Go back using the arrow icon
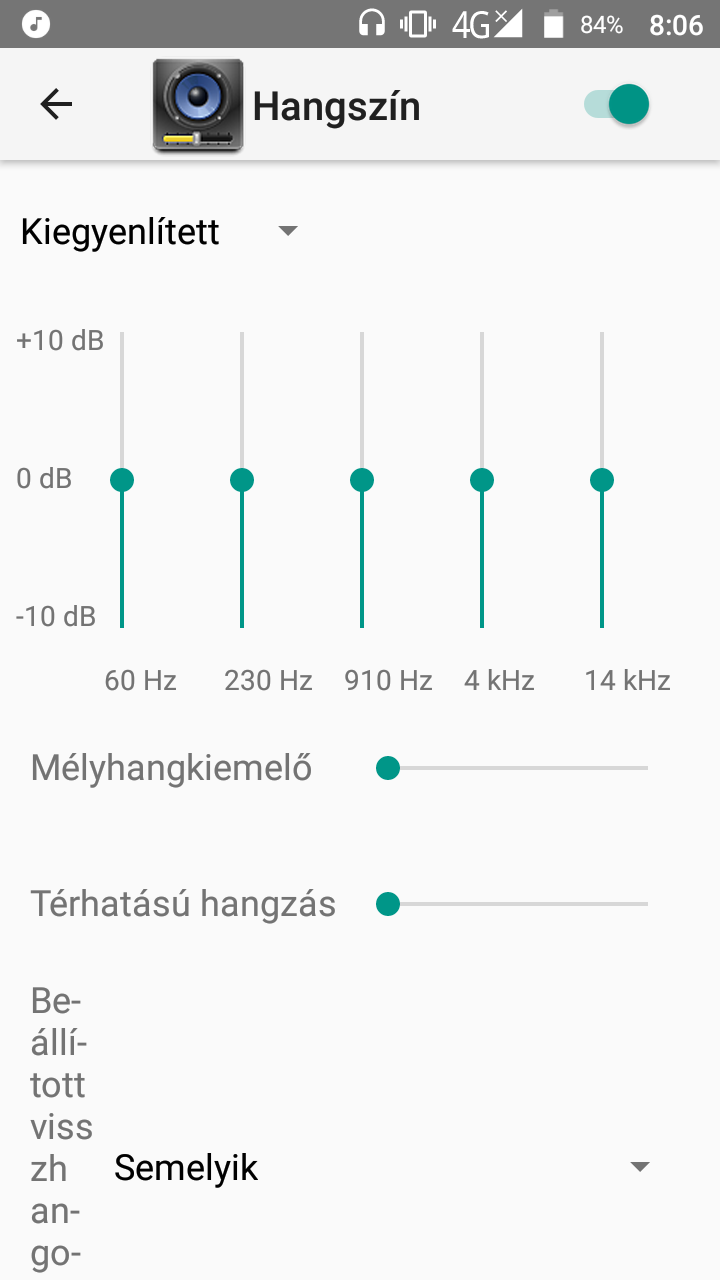This screenshot has height=1280, width=720. click(x=56, y=104)
